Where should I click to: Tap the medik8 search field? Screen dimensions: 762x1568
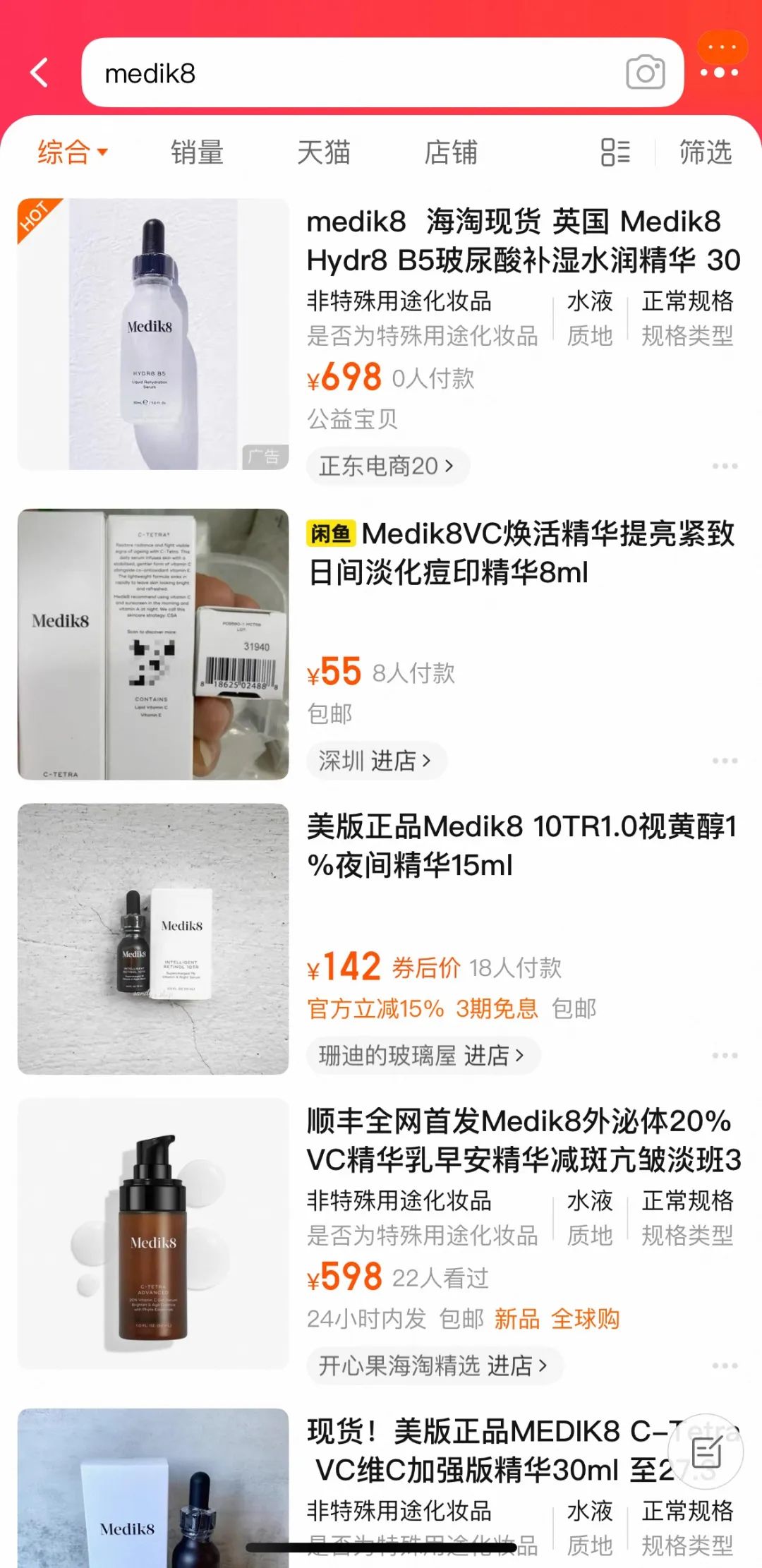coord(353,73)
